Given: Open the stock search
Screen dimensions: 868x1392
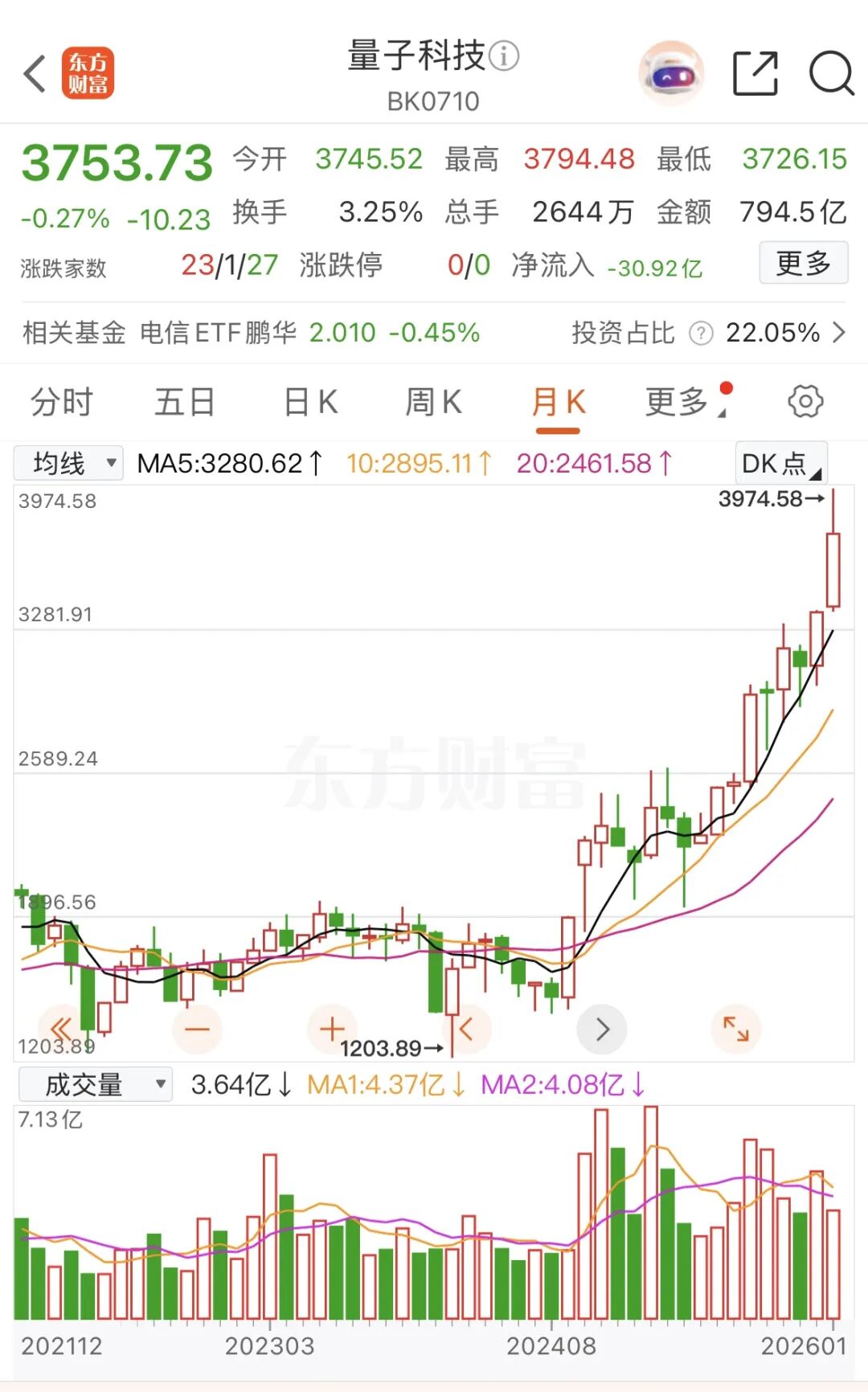Looking at the screenshot, I should click(x=831, y=74).
